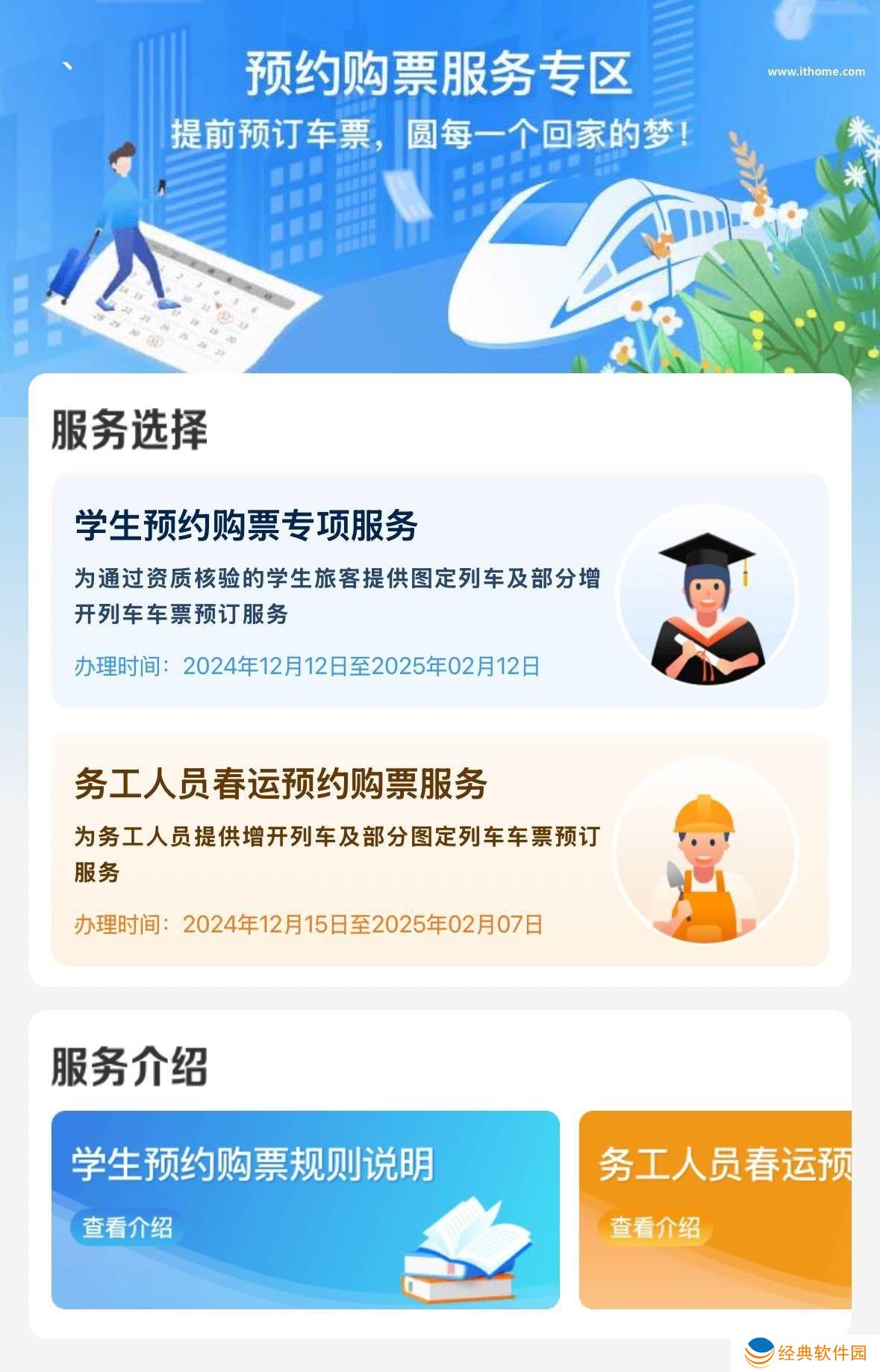Open 学生预约购票专项服务 card
Viewport: 880px width, 1372px height.
[439, 591]
